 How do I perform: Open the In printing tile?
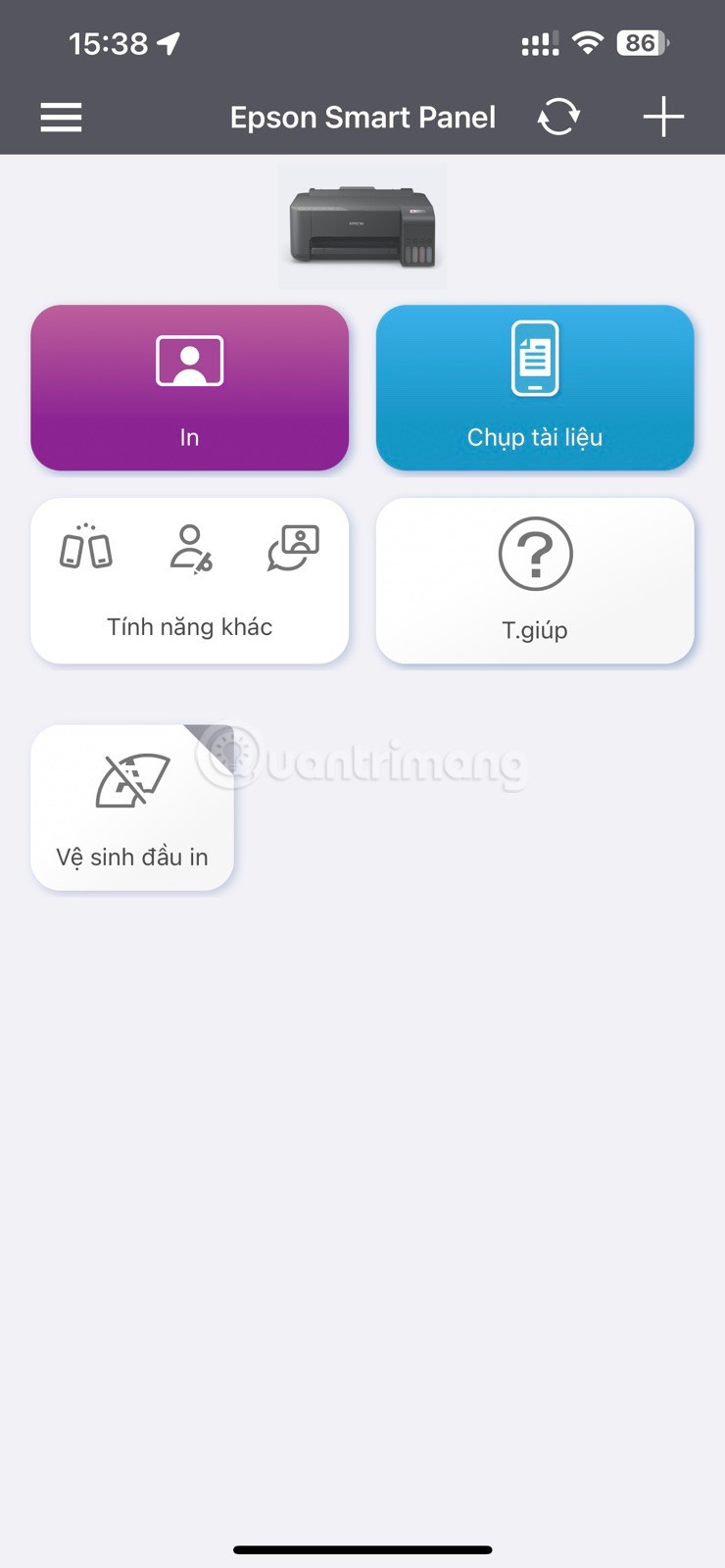[x=189, y=388]
